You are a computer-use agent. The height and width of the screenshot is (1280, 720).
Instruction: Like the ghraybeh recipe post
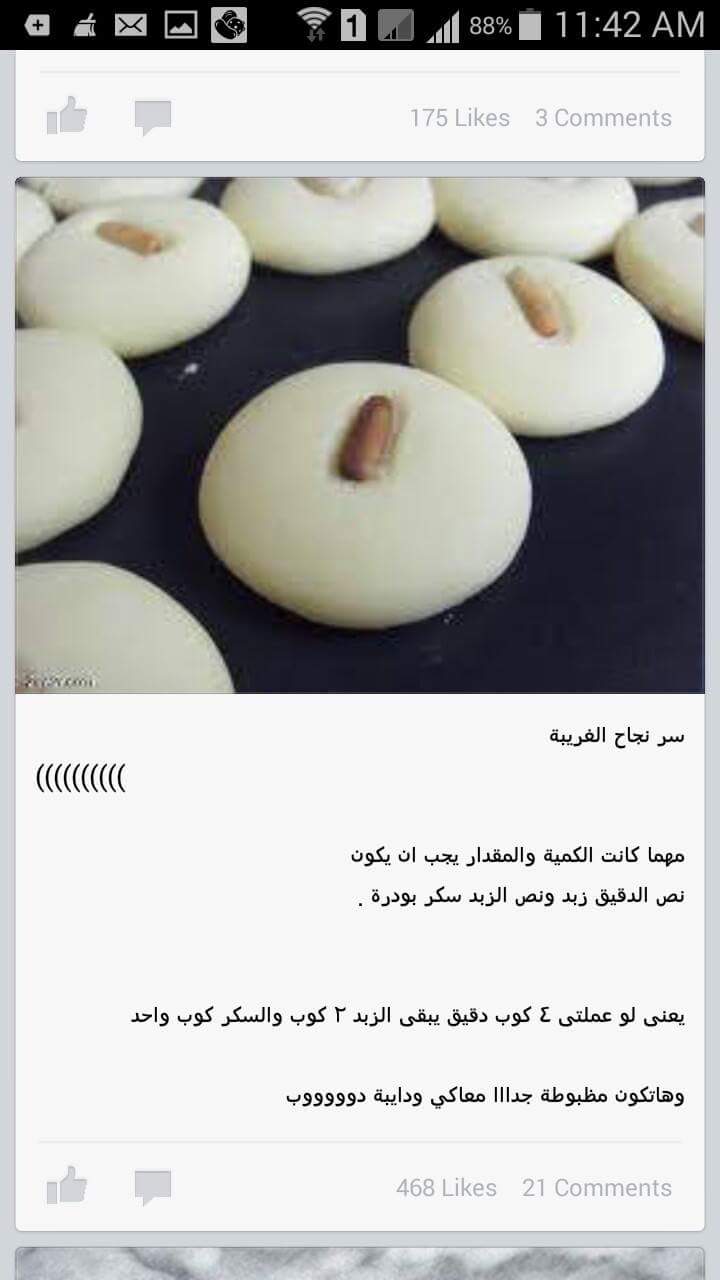pos(67,1186)
